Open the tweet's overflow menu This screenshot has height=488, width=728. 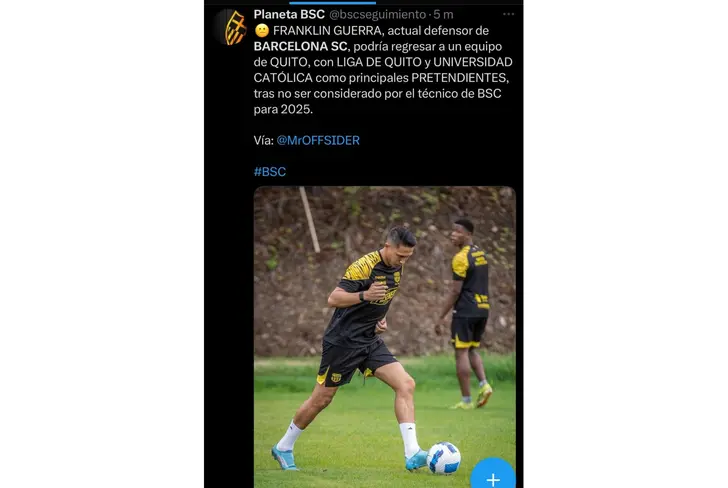(508, 14)
